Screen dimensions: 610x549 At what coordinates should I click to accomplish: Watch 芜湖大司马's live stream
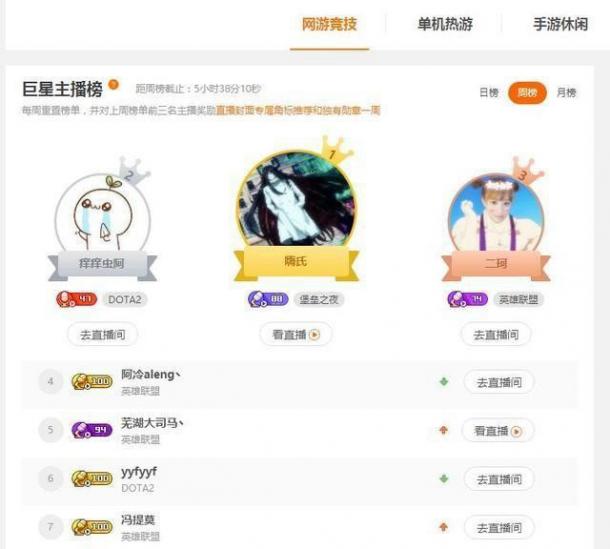(x=497, y=431)
